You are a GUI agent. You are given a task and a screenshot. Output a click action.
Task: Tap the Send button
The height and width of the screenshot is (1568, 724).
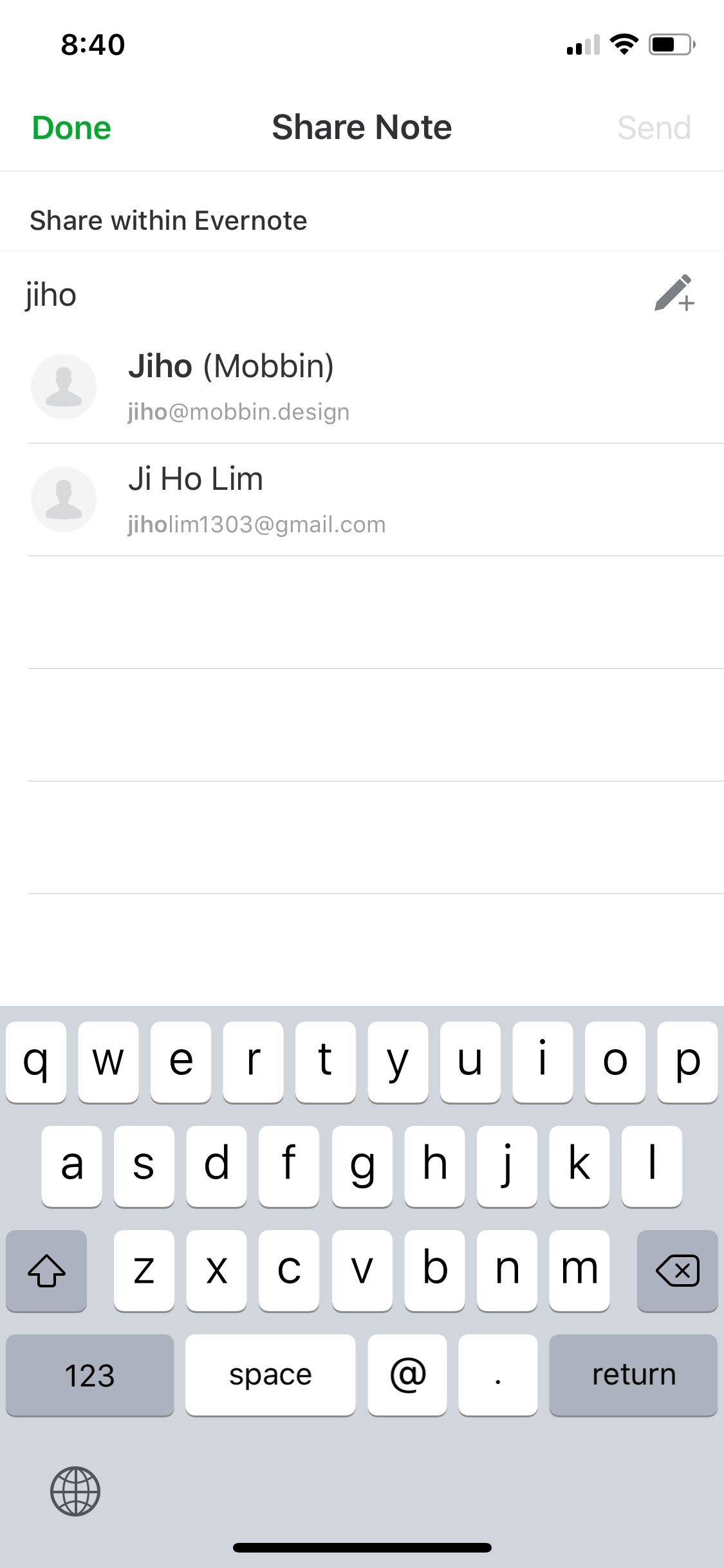[654, 127]
